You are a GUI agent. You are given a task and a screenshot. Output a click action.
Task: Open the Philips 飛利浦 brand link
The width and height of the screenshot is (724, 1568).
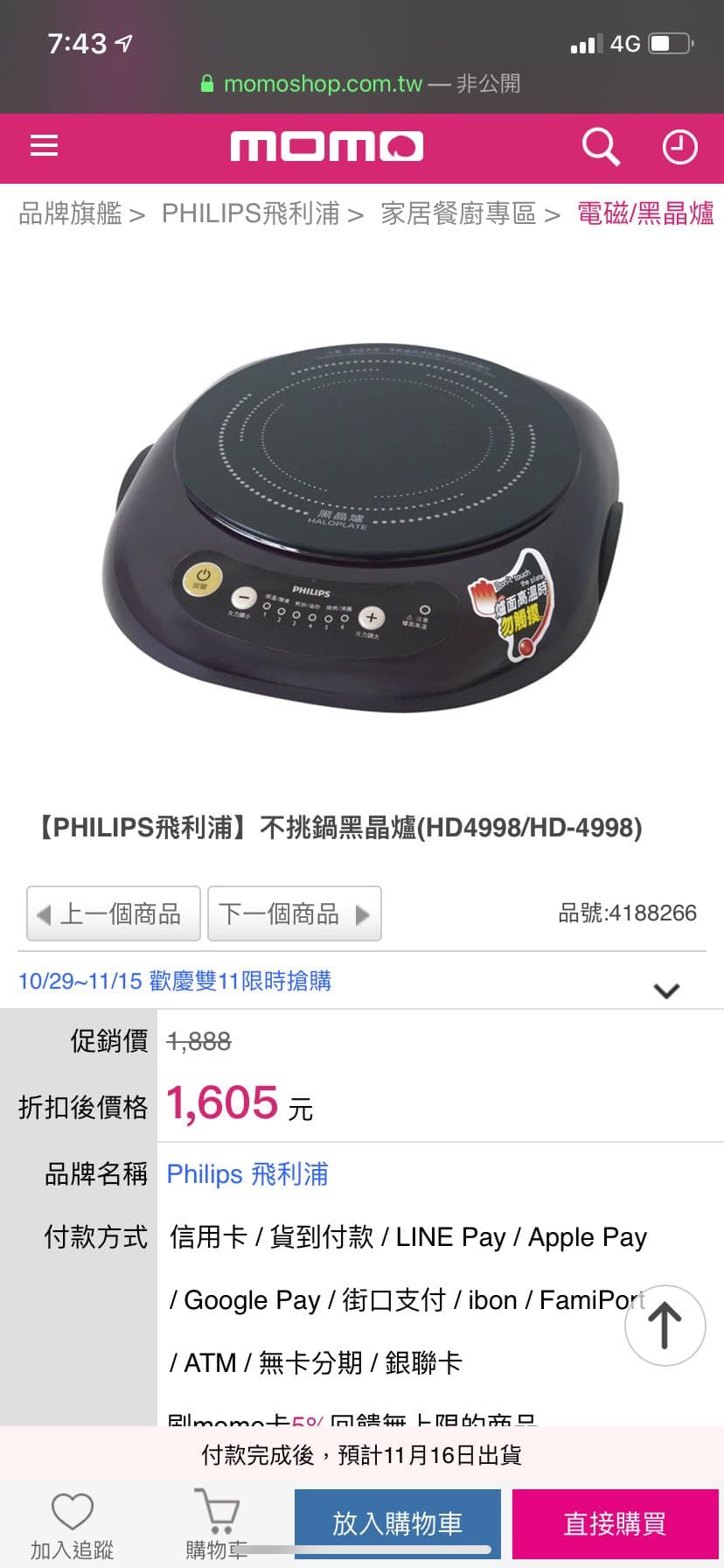click(x=247, y=1174)
